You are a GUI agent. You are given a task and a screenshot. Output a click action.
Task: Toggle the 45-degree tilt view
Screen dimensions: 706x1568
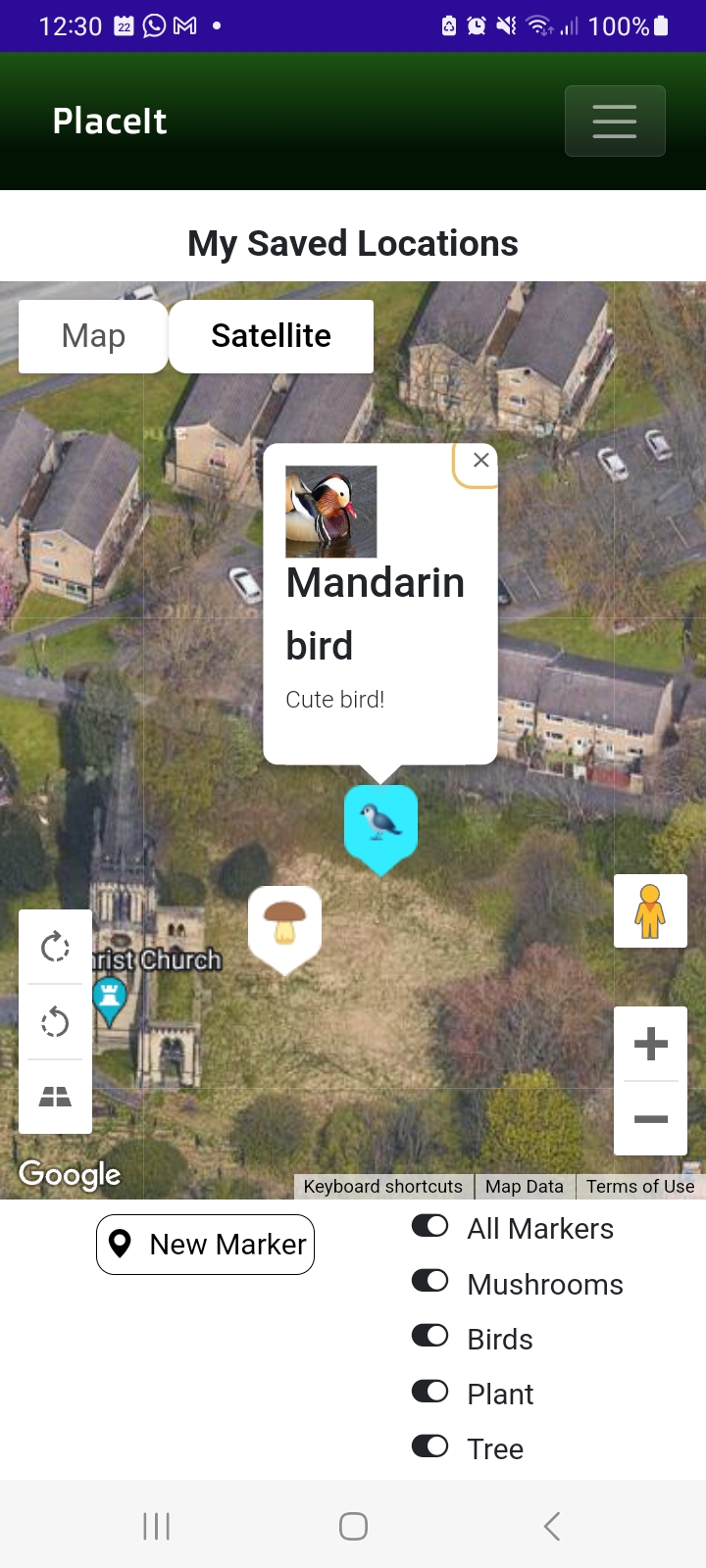[54, 1096]
